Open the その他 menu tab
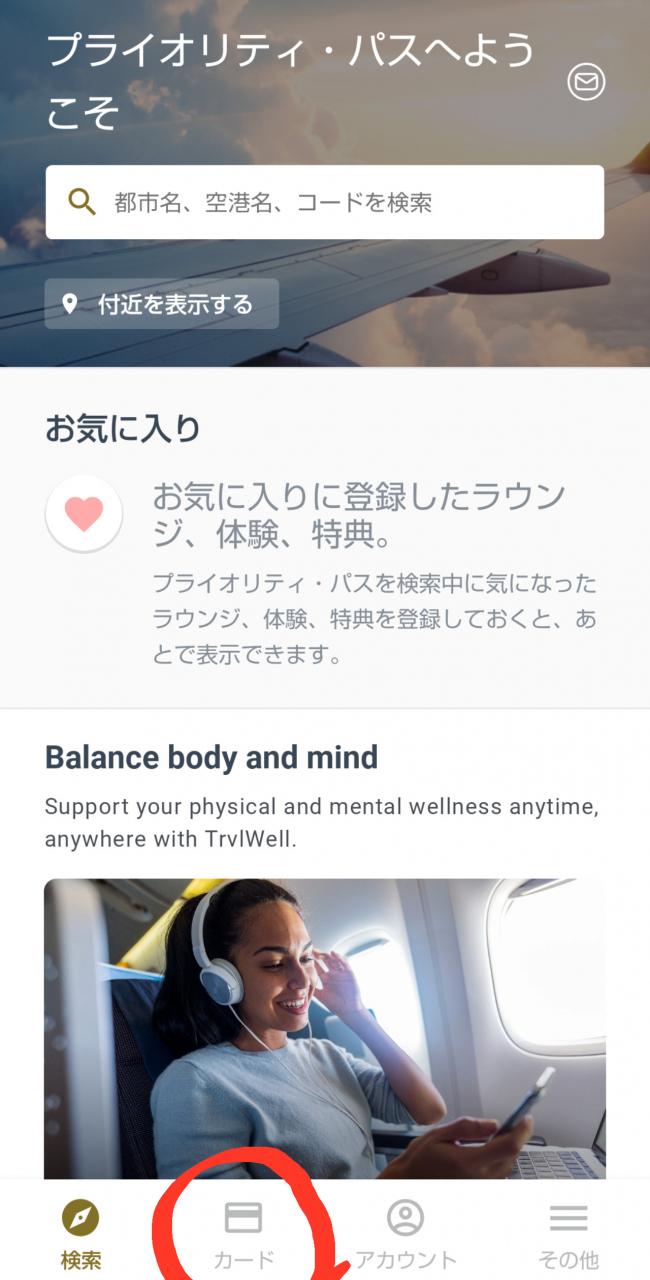 point(568,1235)
